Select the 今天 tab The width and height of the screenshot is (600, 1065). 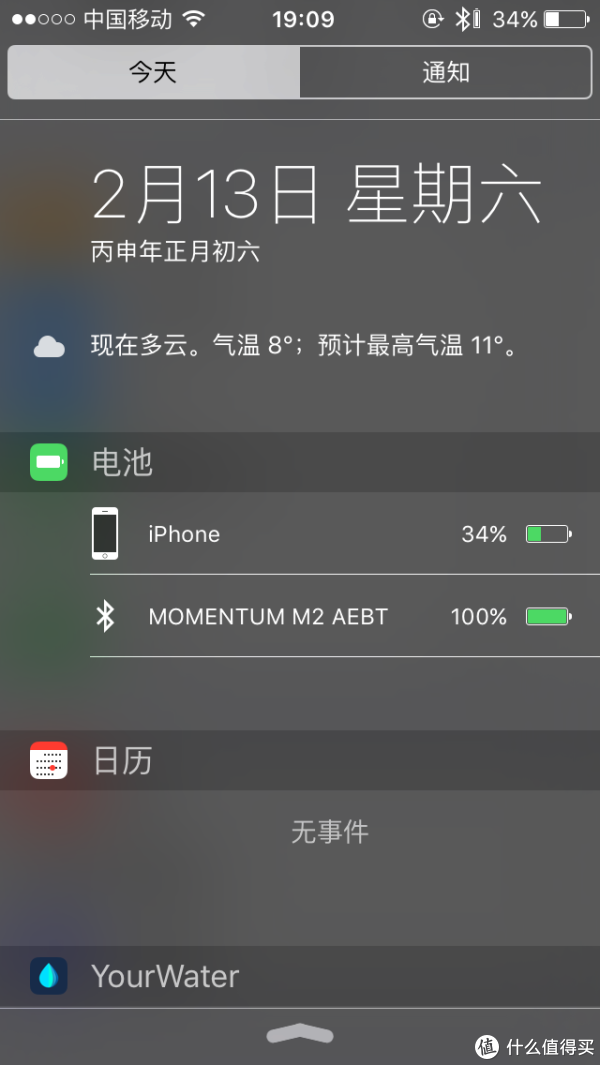coord(153,72)
